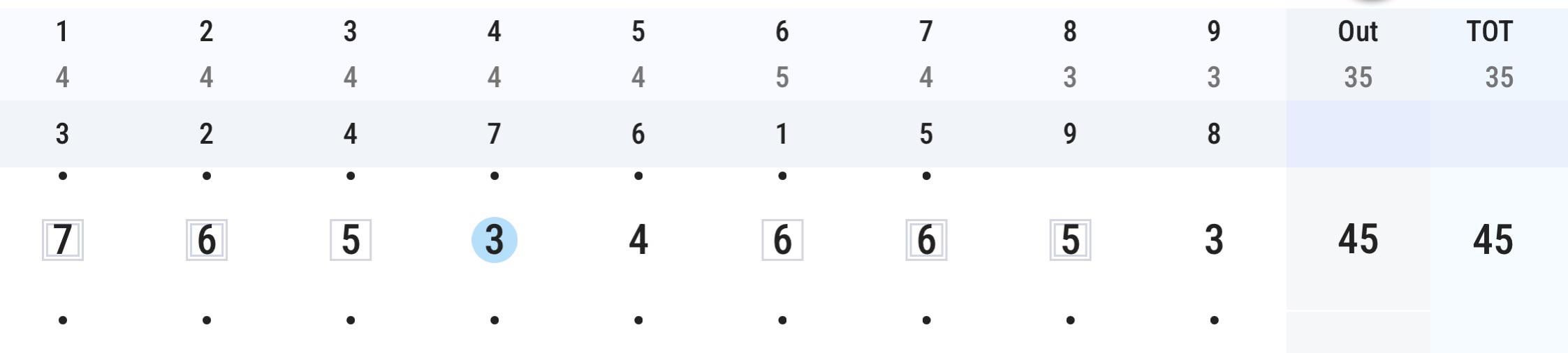Image resolution: width=1568 pixels, height=353 pixels.
Task: Open hole 7 score entry
Action: [x=926, y=240]
